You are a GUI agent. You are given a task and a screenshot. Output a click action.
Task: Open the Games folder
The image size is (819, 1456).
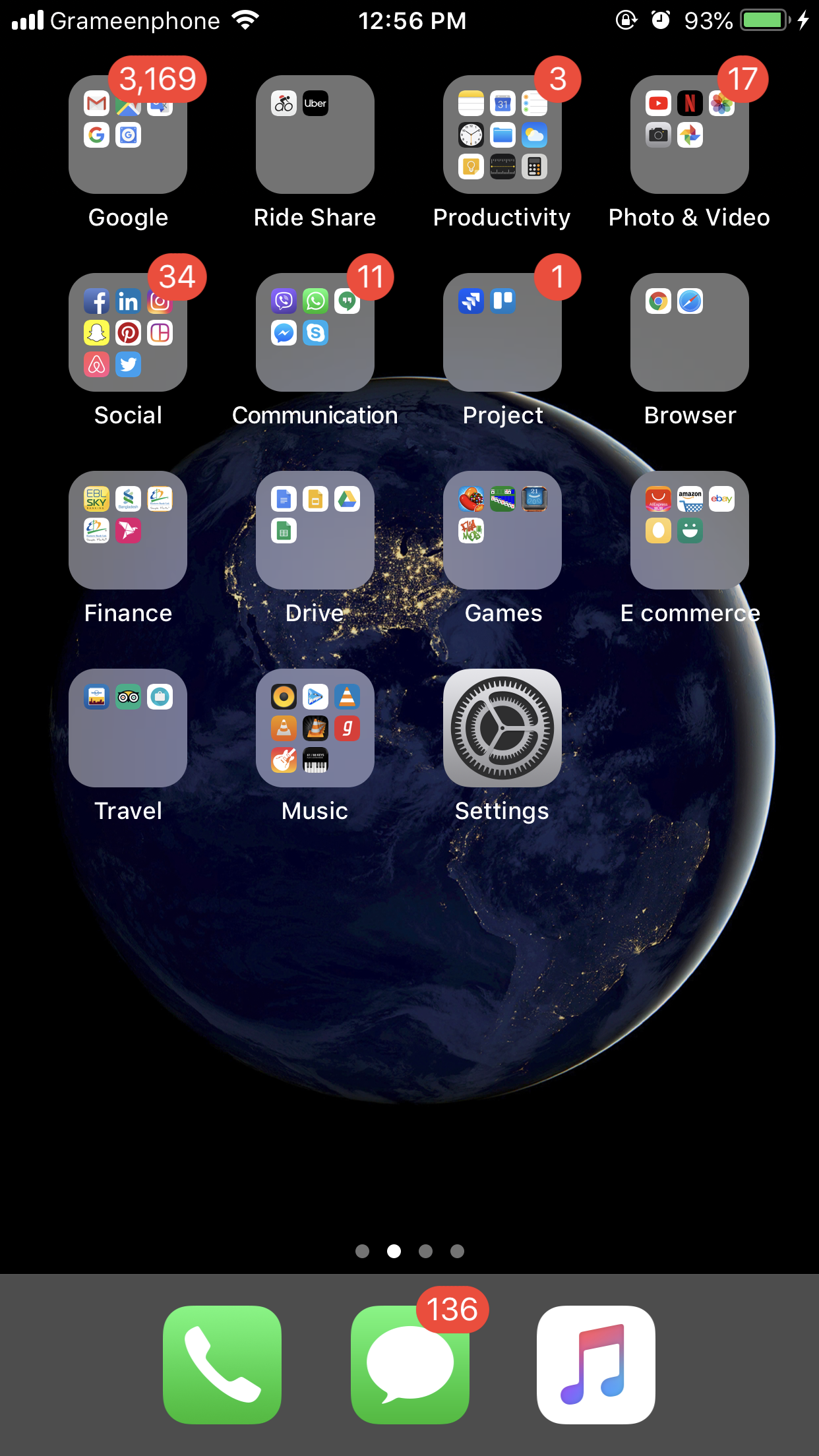(x=502, y=530)
